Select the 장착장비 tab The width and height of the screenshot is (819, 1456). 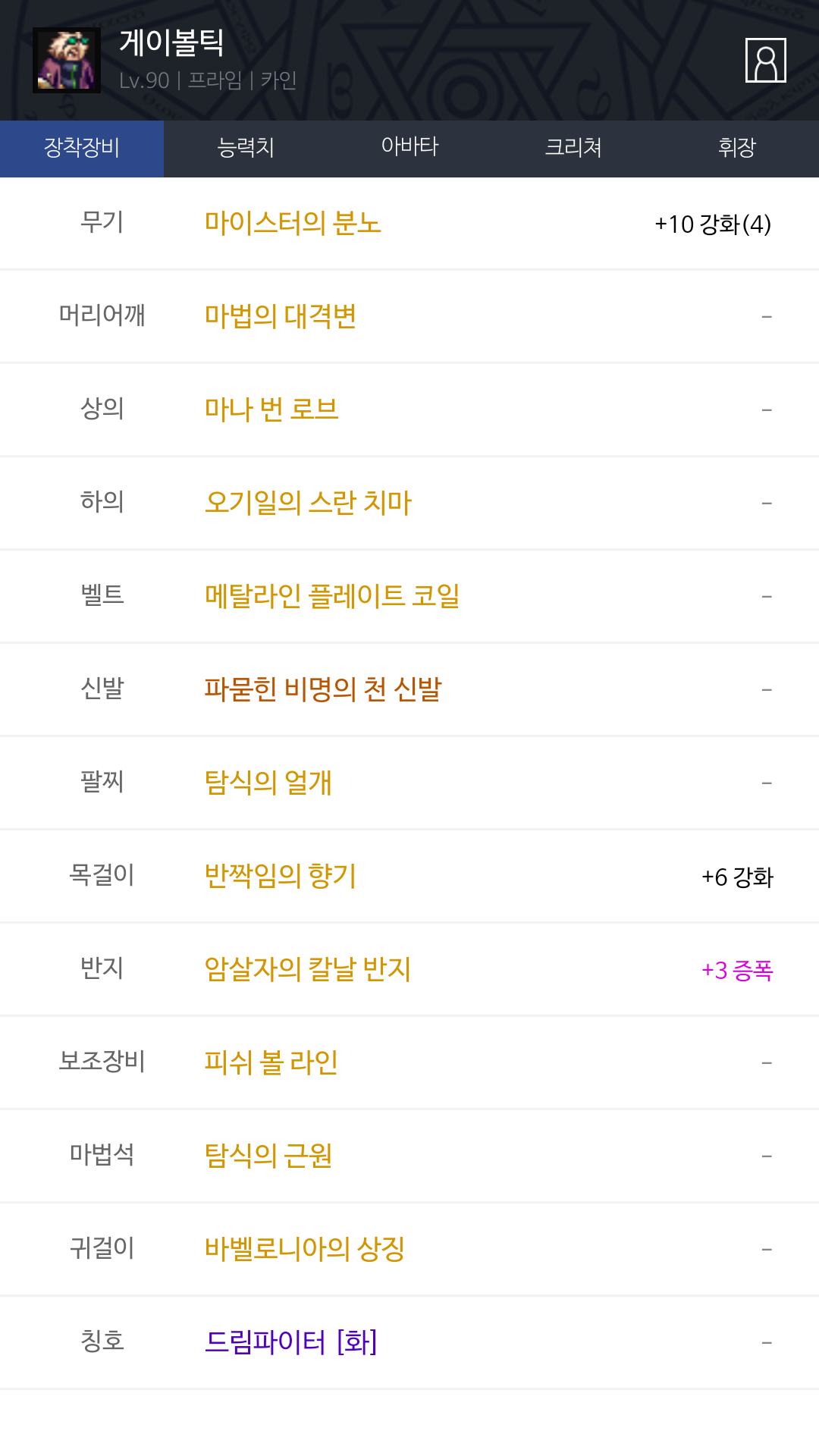[x=82, y=148]
